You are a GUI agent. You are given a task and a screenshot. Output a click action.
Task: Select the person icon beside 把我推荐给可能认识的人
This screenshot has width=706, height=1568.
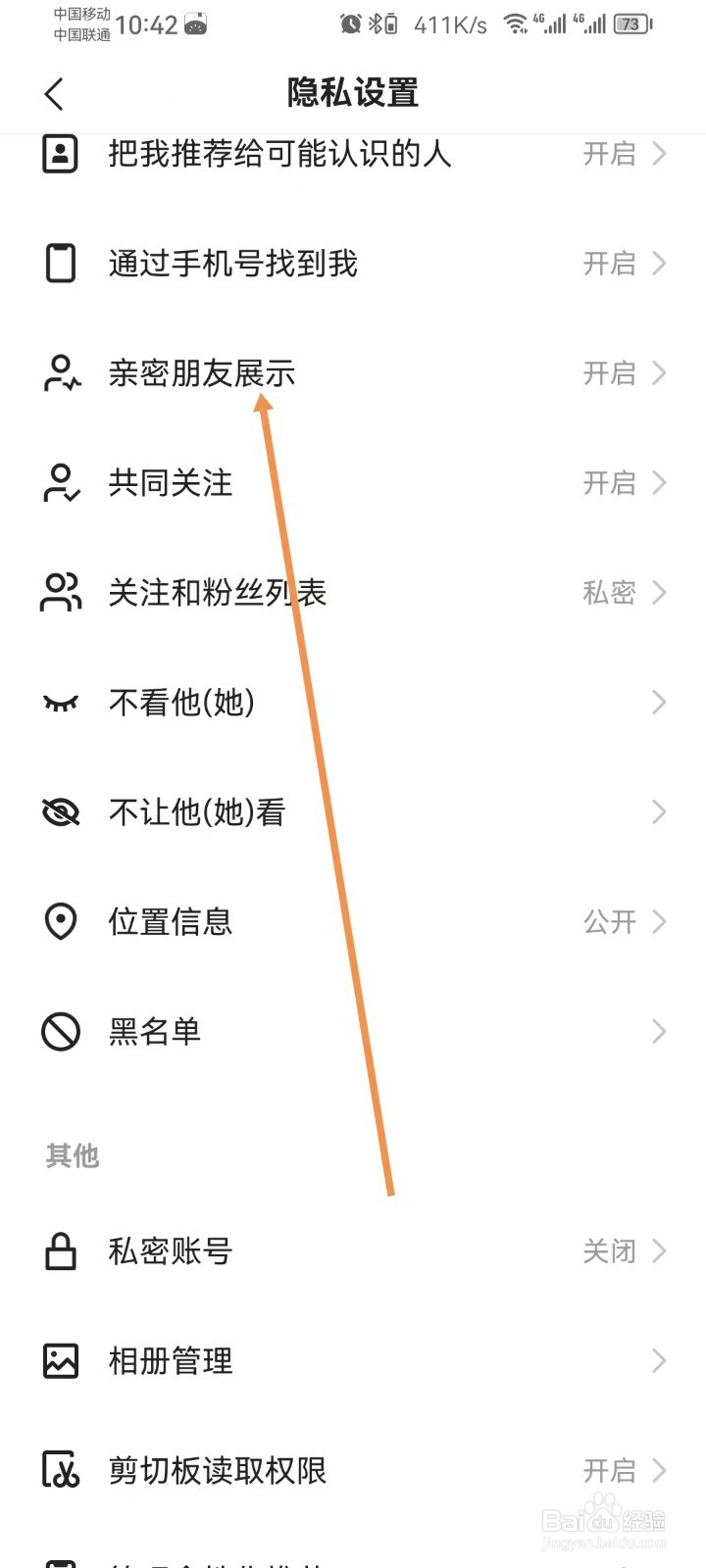[60, 154]
